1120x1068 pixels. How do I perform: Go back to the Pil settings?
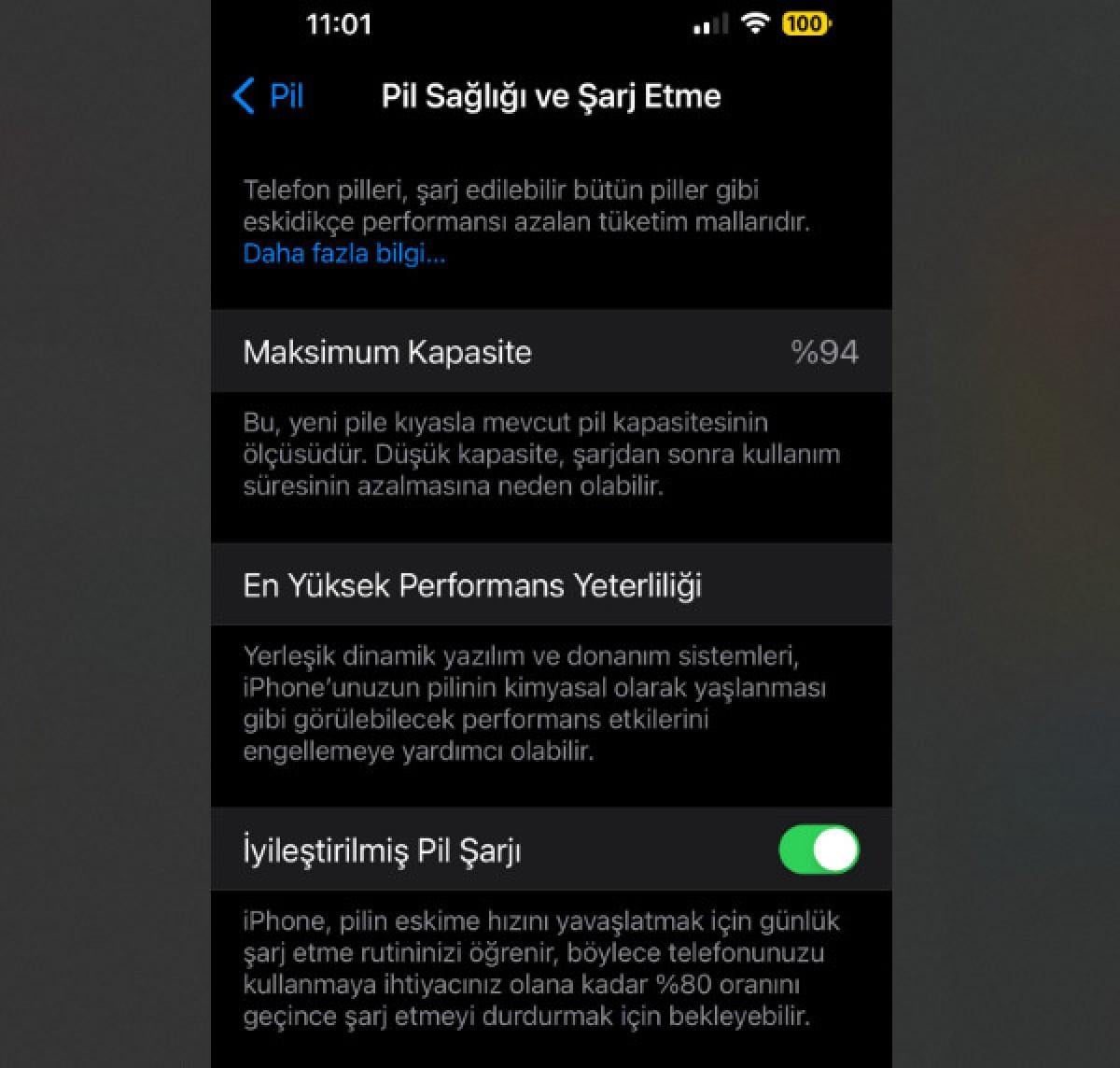pyautogui.click(x=269, y=96)
